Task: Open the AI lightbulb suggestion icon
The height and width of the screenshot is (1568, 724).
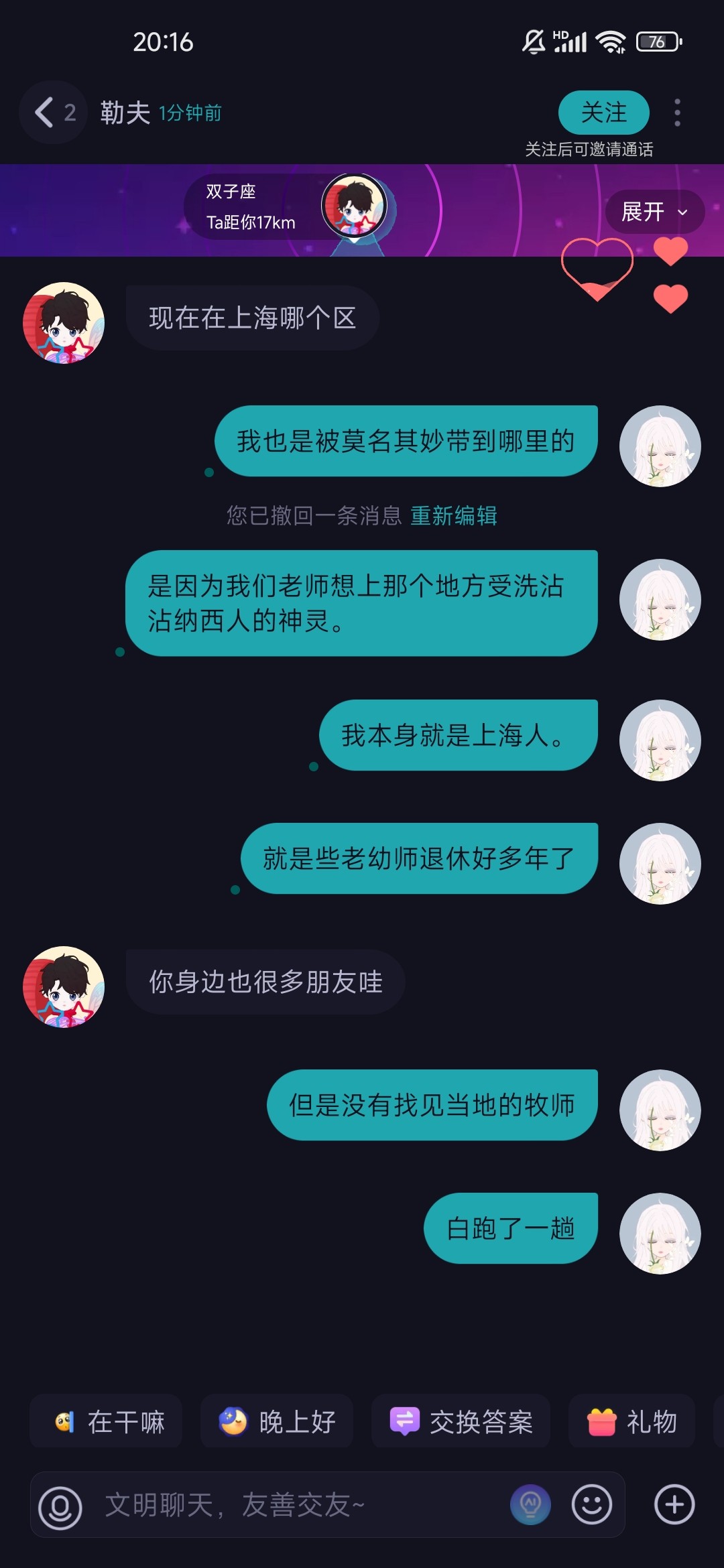Action: click(x=530, y=1505)
